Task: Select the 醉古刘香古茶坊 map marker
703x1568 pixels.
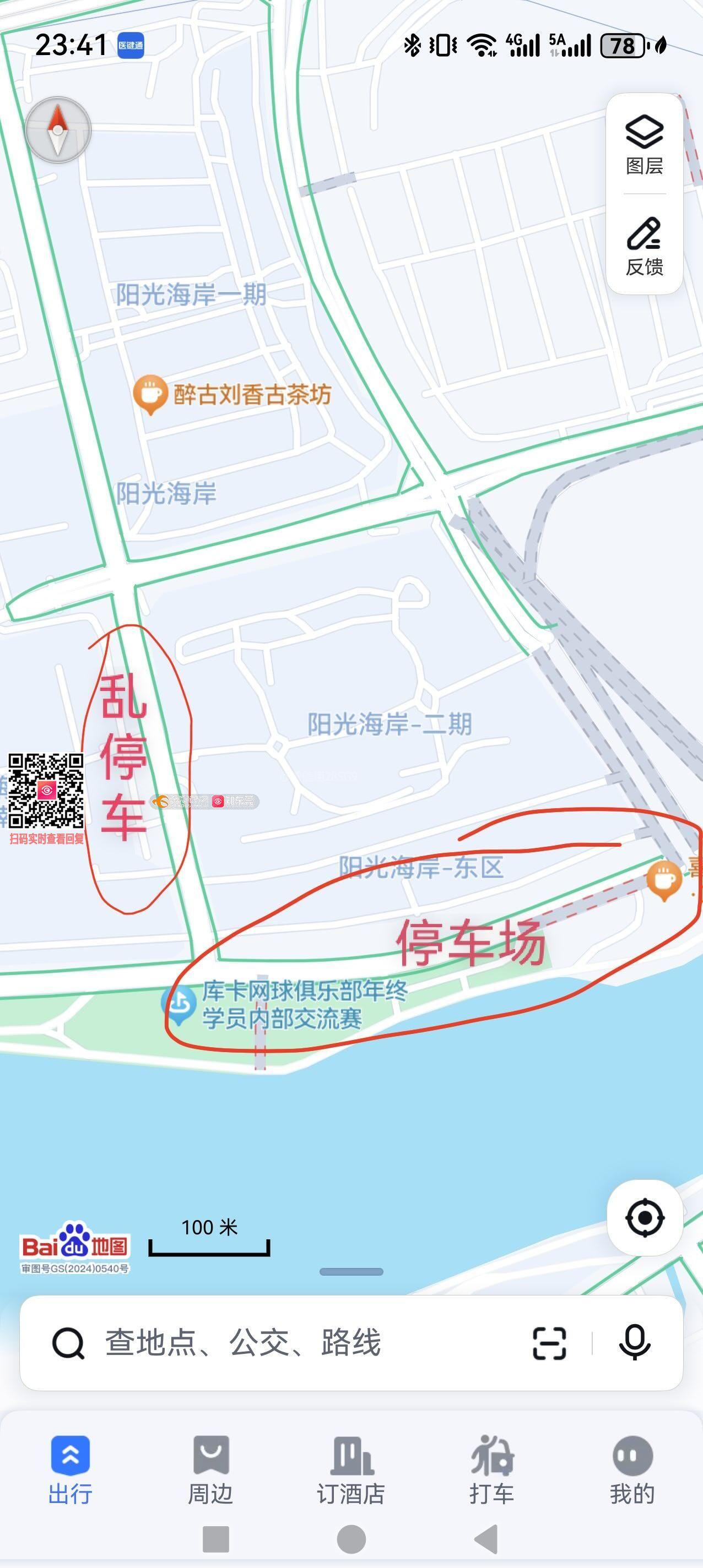Action: [150, 394]
